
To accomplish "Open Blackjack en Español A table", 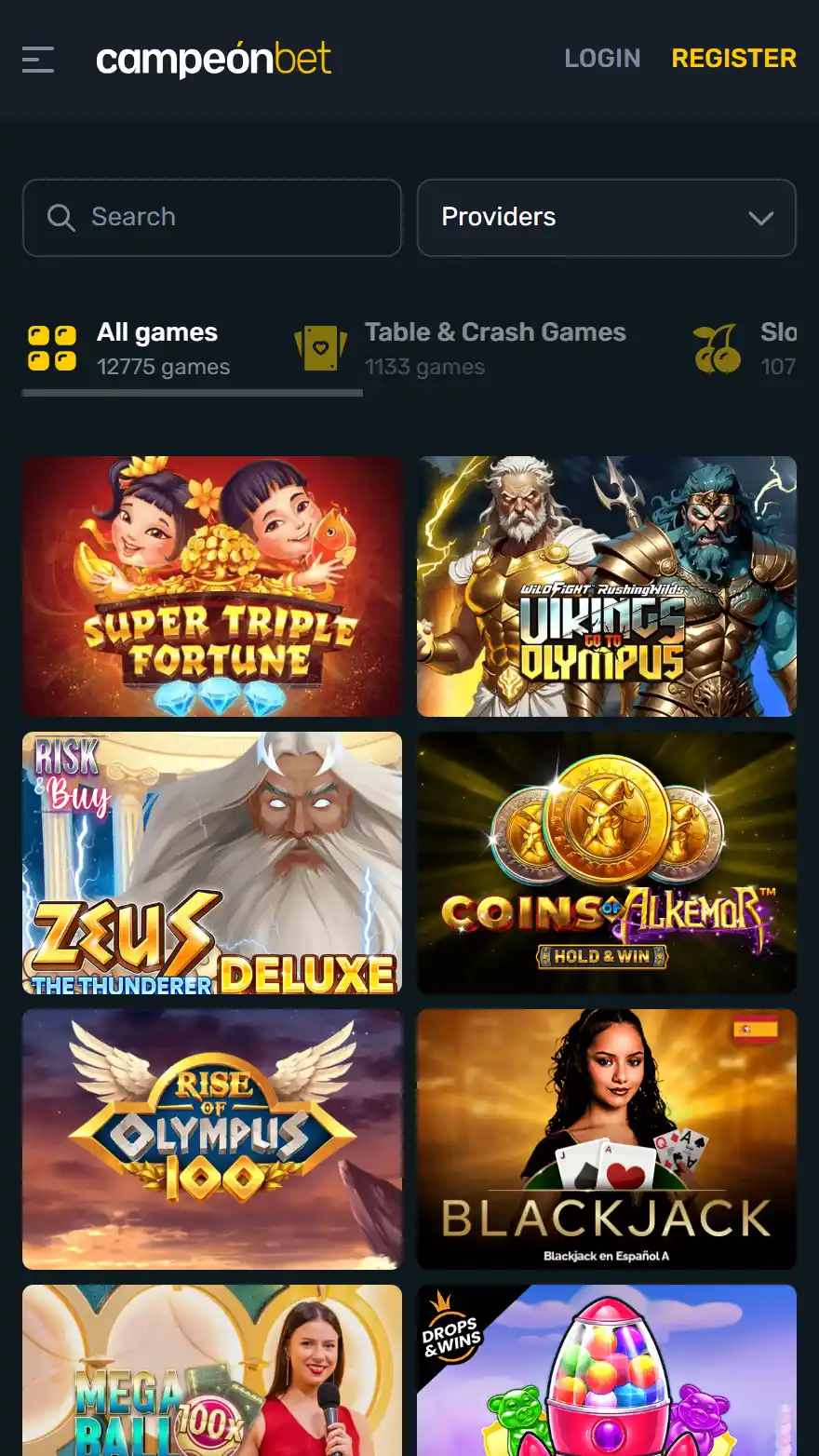I will click(x=607, y=1139).
